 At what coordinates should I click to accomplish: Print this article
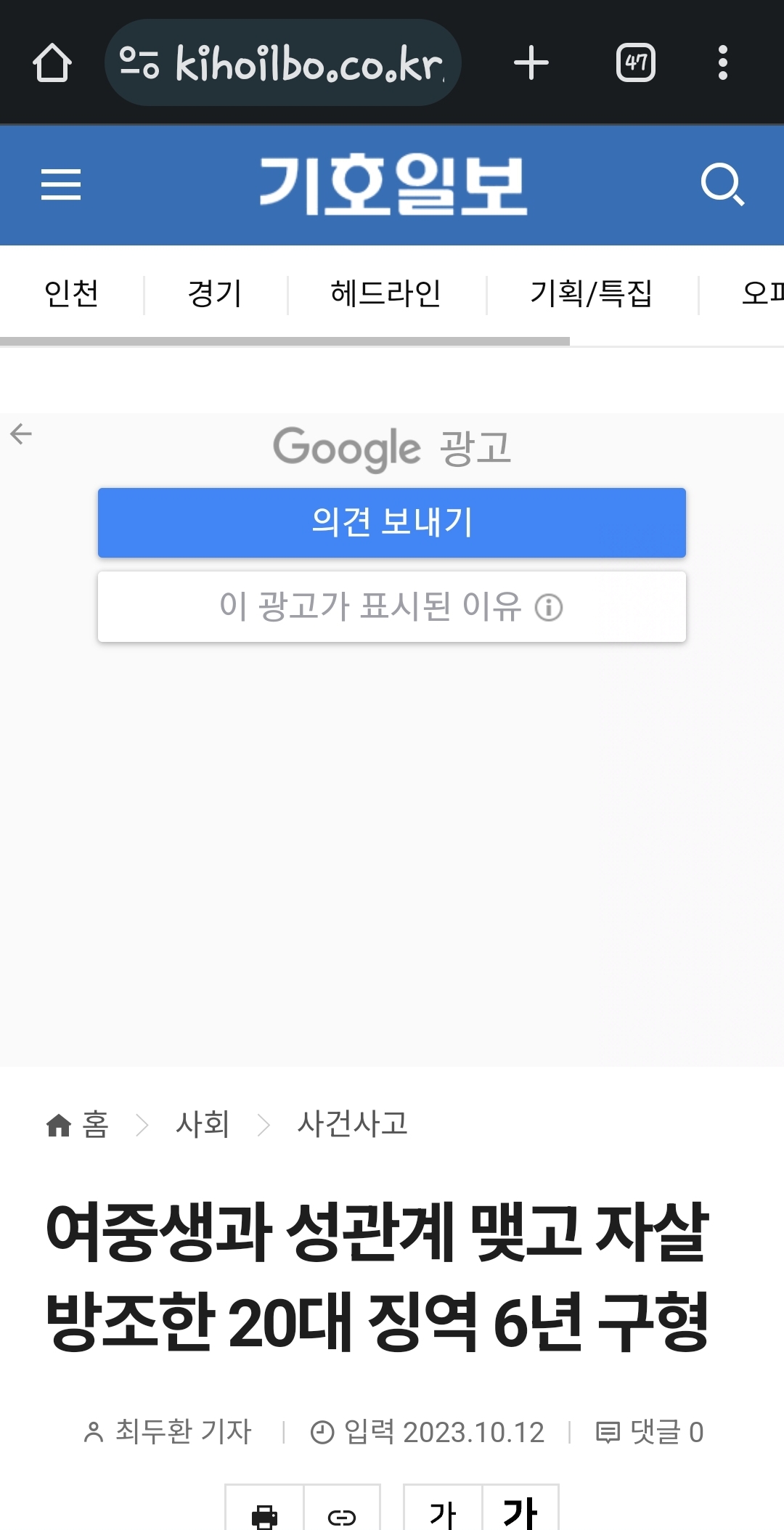(264, 1509)
